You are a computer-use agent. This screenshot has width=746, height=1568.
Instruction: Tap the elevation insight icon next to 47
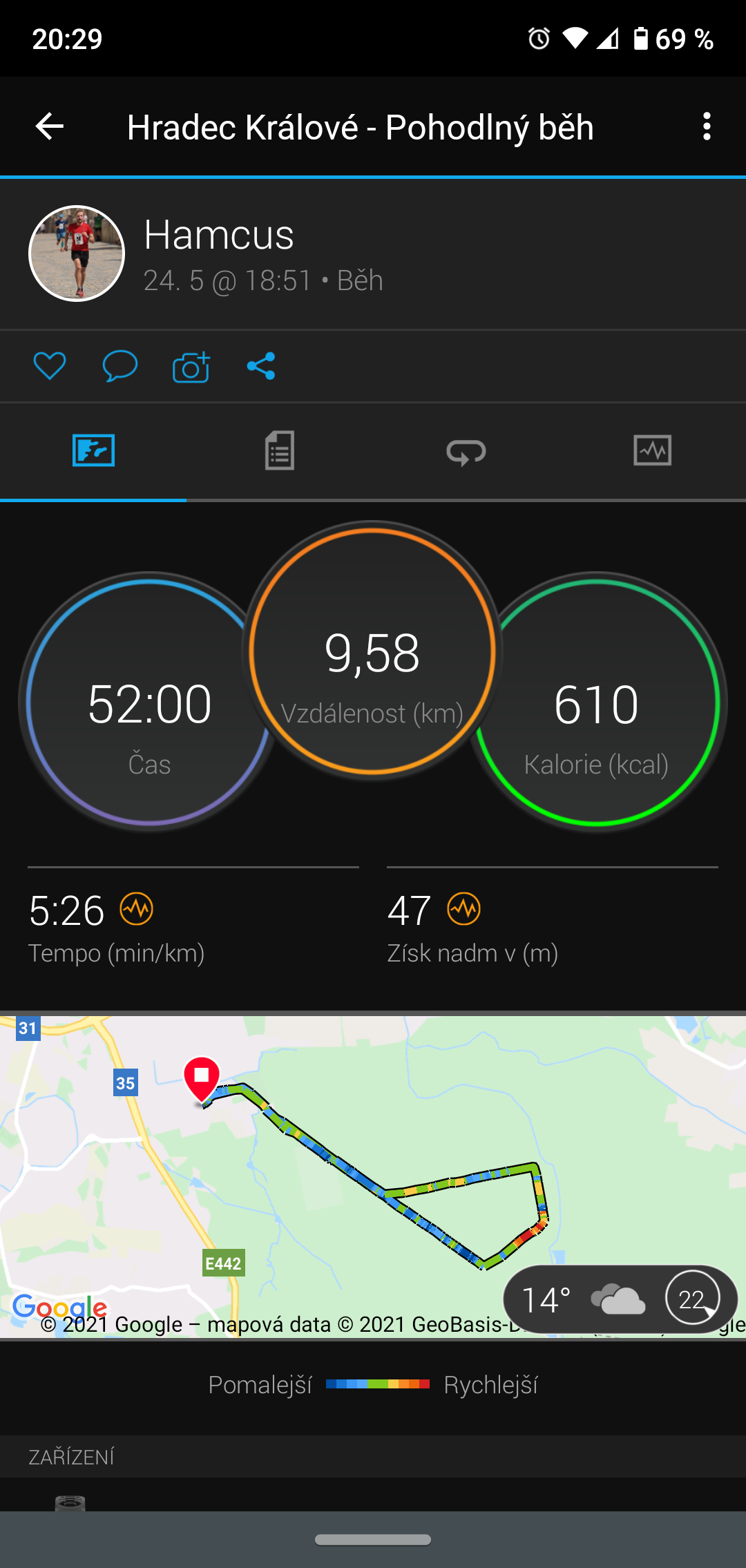(x=463, y=908)
